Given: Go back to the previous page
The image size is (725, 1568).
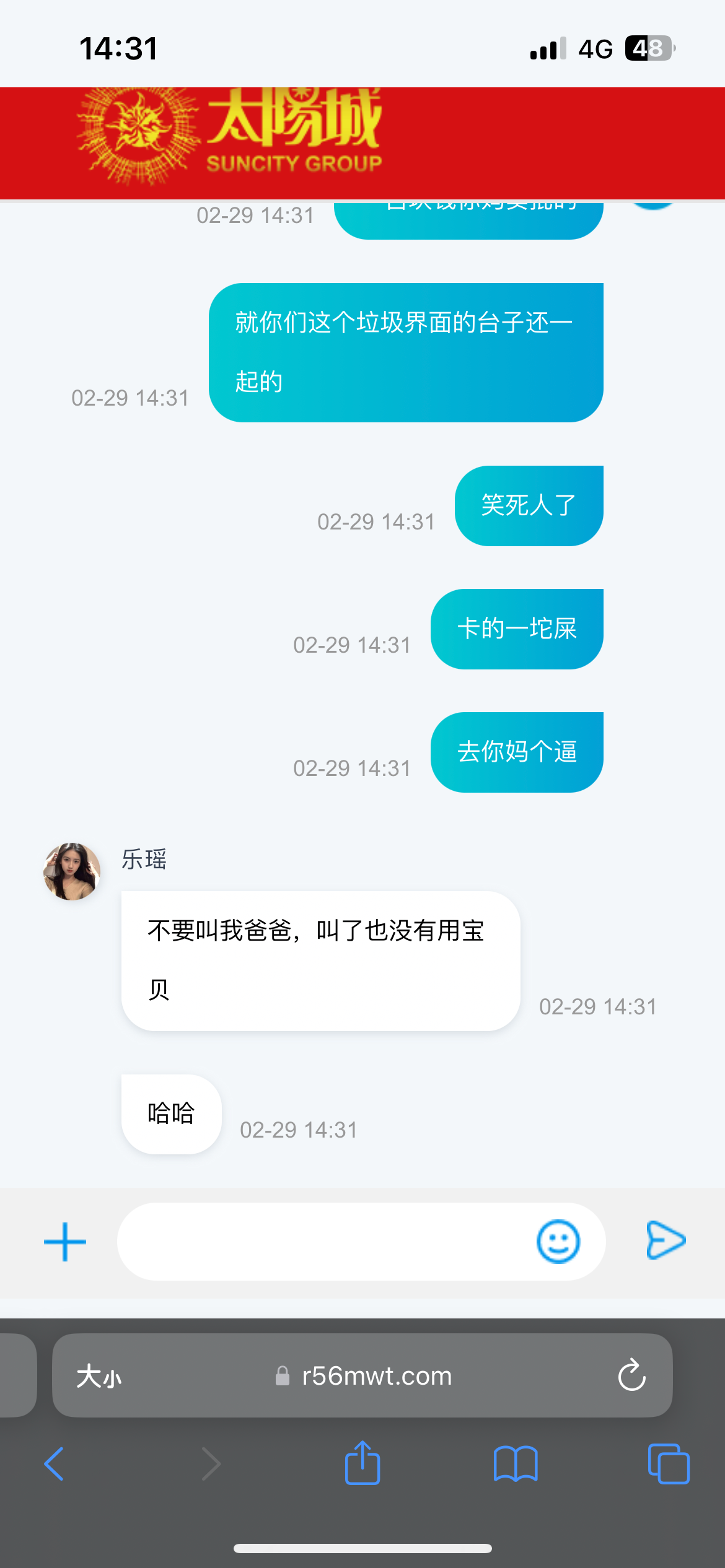Looking at the screenshot, I should (x=55, y=1464).
